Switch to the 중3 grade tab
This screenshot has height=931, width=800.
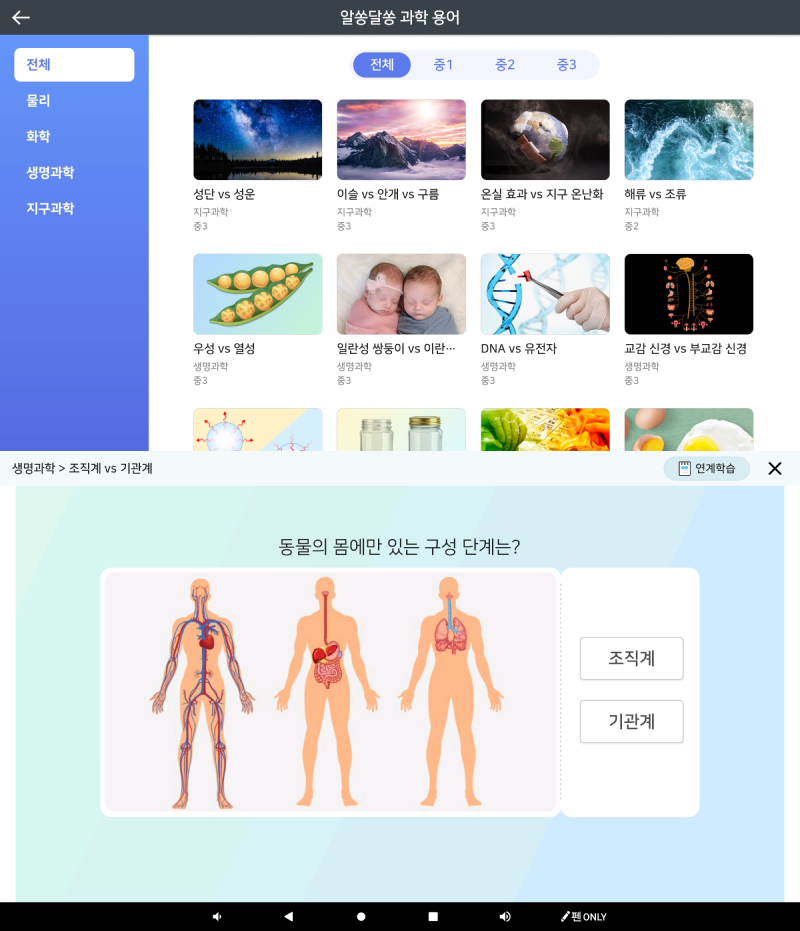(566, 65)
